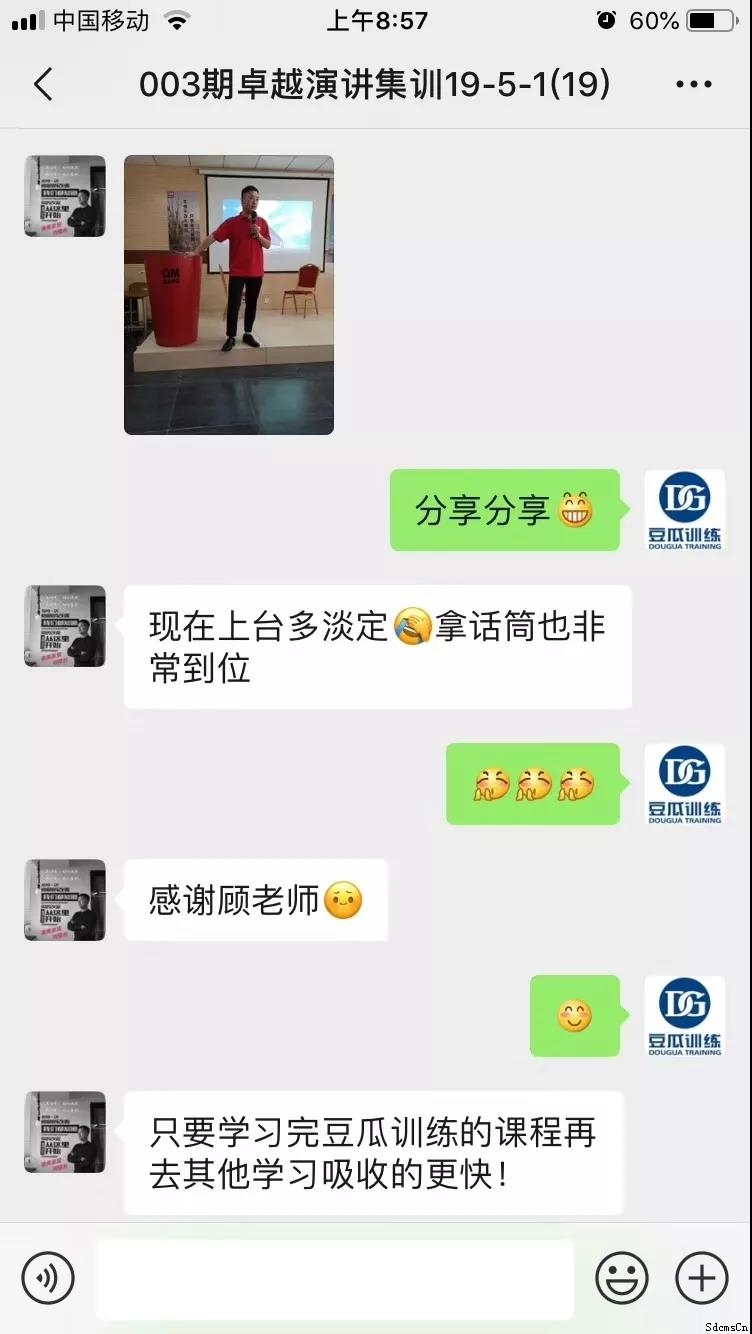Go back from the group chat
This screenshot has width=752, height=1334.
43,85
